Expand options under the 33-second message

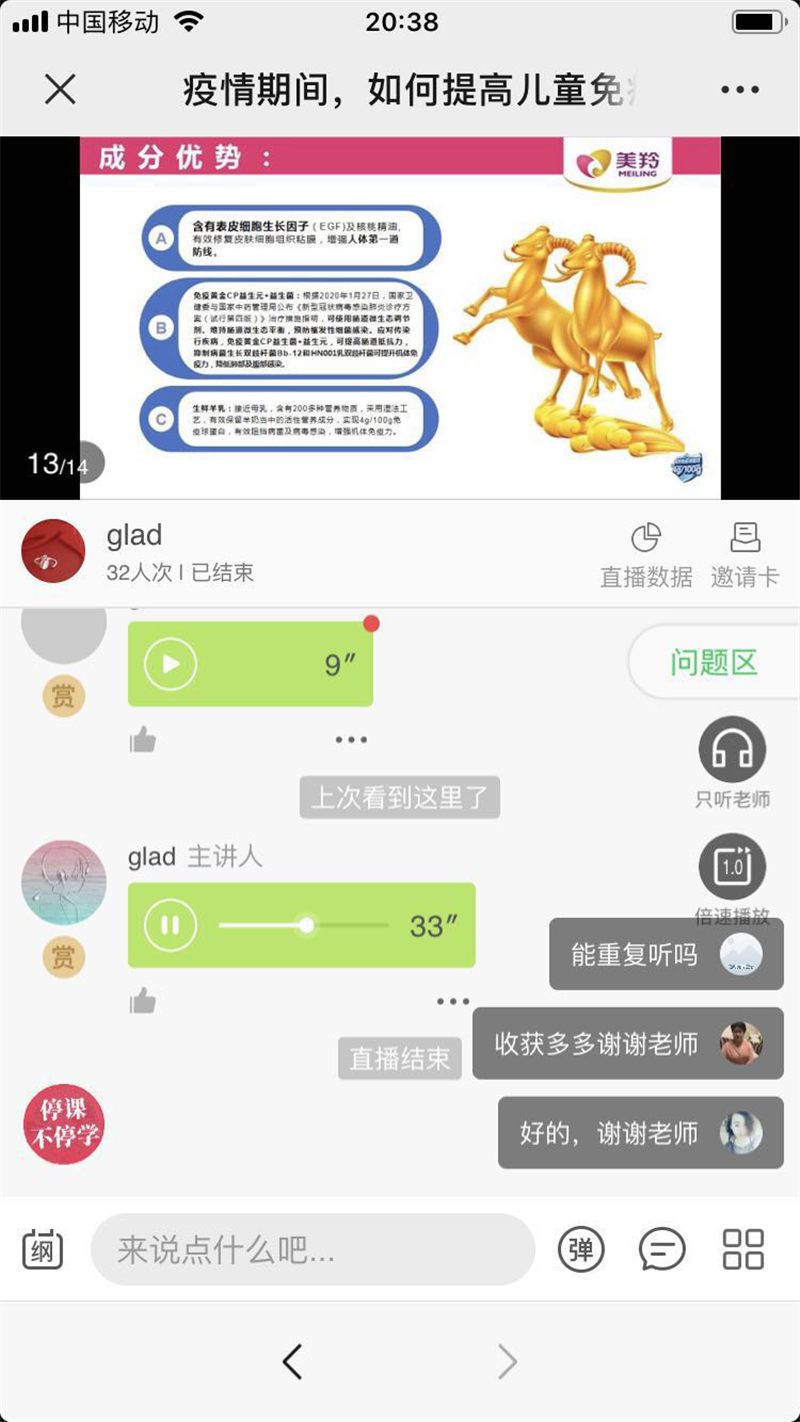[453, 1001]
